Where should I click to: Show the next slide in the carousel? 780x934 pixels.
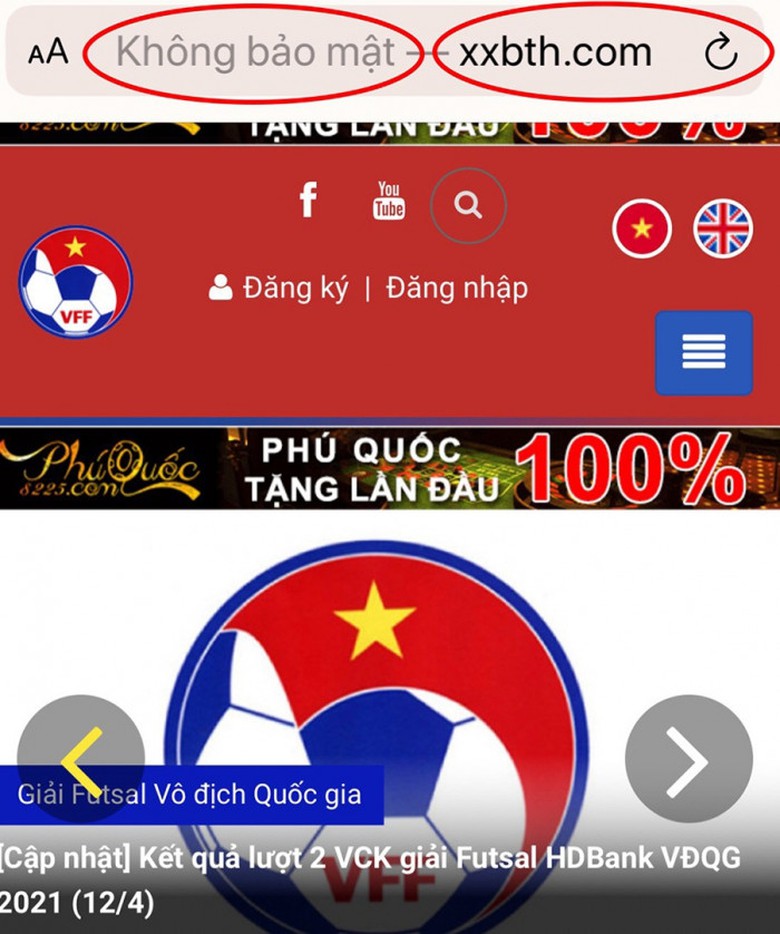coord(688,758)
